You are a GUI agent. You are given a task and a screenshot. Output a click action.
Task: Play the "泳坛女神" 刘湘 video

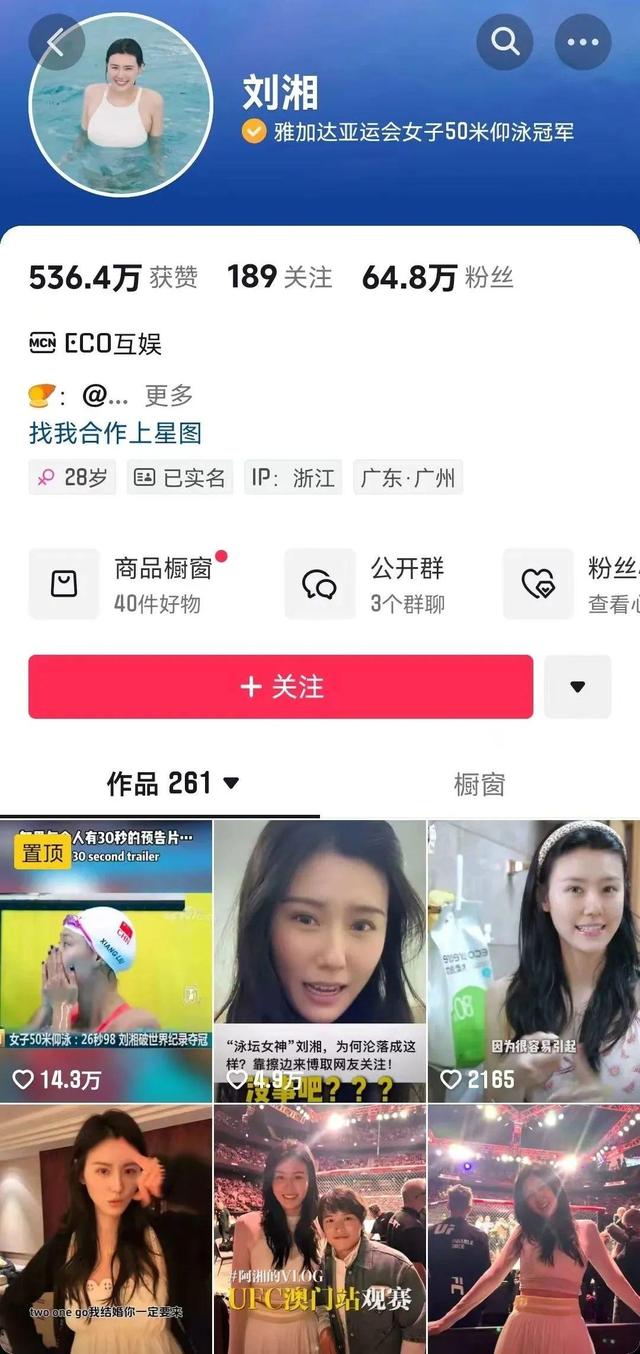click(x=320, y=960)
